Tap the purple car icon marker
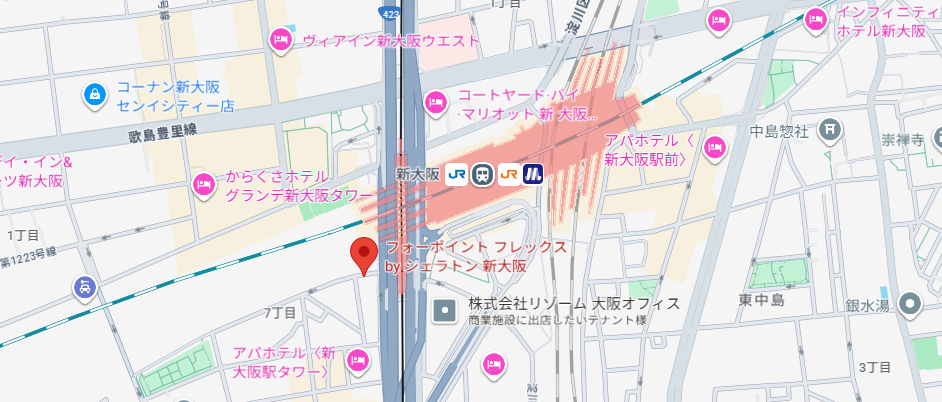 point(86,288)
